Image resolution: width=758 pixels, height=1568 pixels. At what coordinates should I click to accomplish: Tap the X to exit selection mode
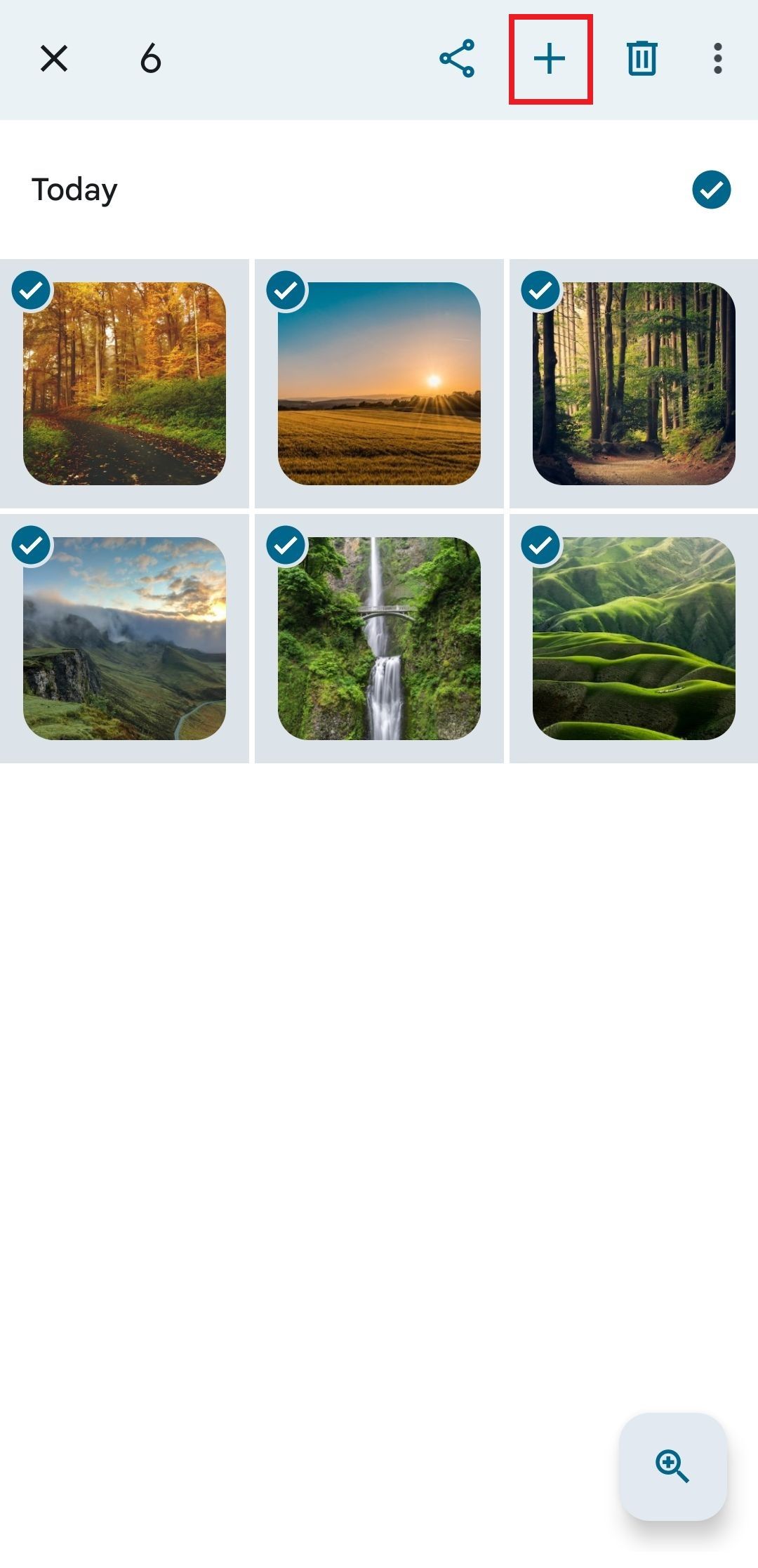point(54,60)
